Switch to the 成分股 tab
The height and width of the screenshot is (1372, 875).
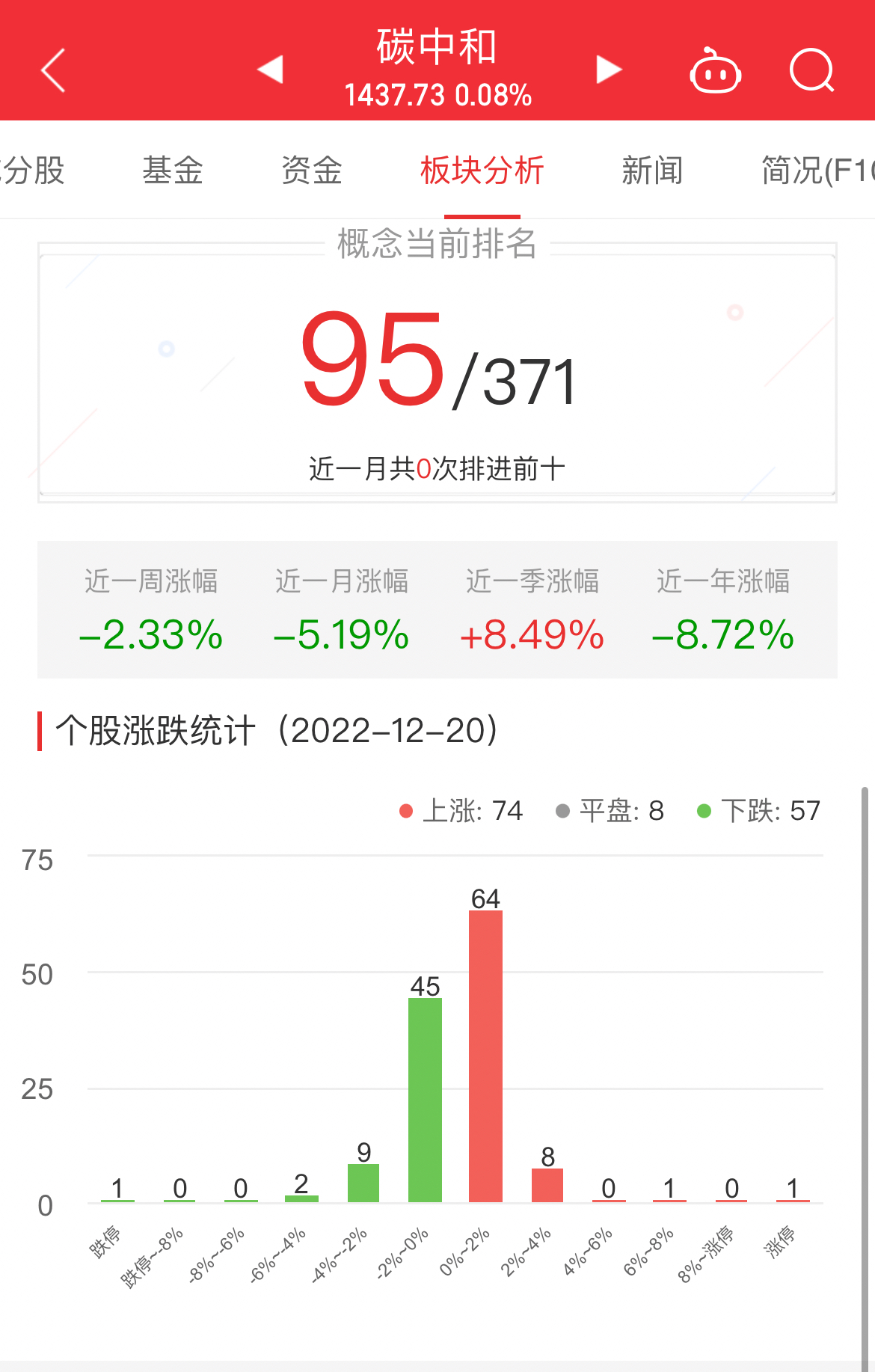34,171
